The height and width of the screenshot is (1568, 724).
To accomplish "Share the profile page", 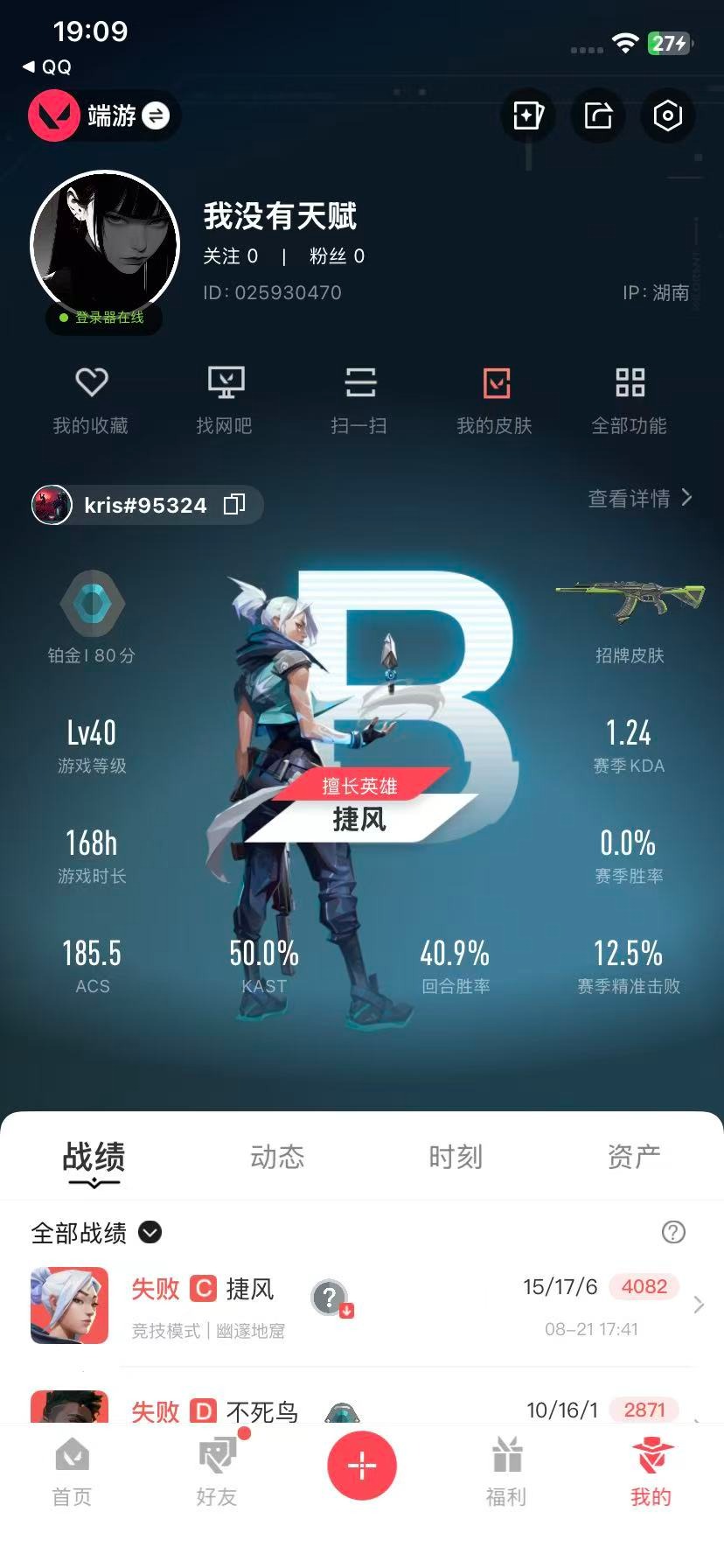I will tap(598, 115).
